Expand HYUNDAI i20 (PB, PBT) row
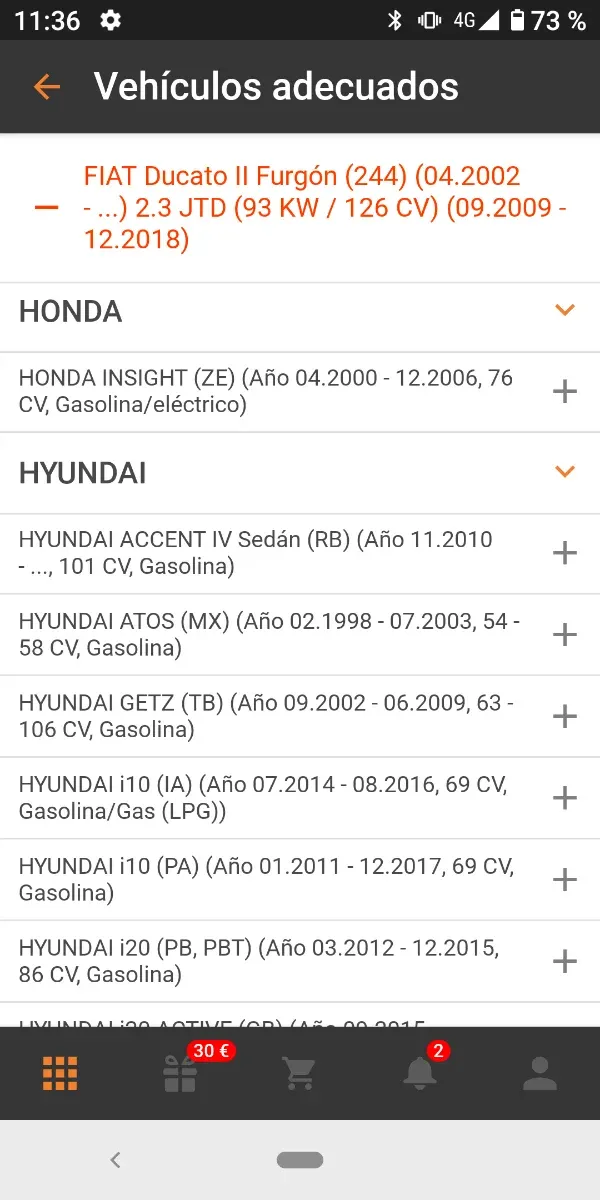Viewport: 600px width, 1200px height. (x=565, y=962)
